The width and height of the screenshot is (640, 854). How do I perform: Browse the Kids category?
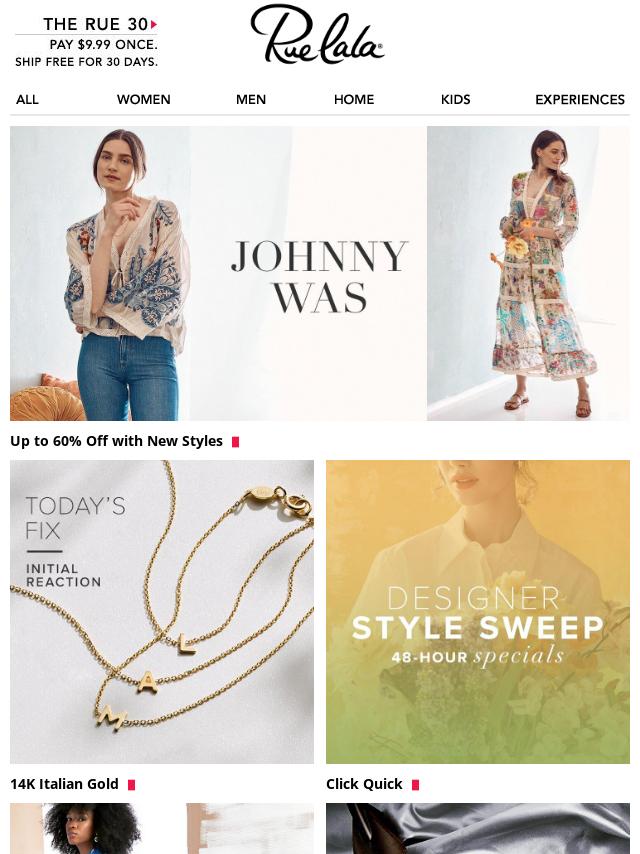(x=455, y=99)
